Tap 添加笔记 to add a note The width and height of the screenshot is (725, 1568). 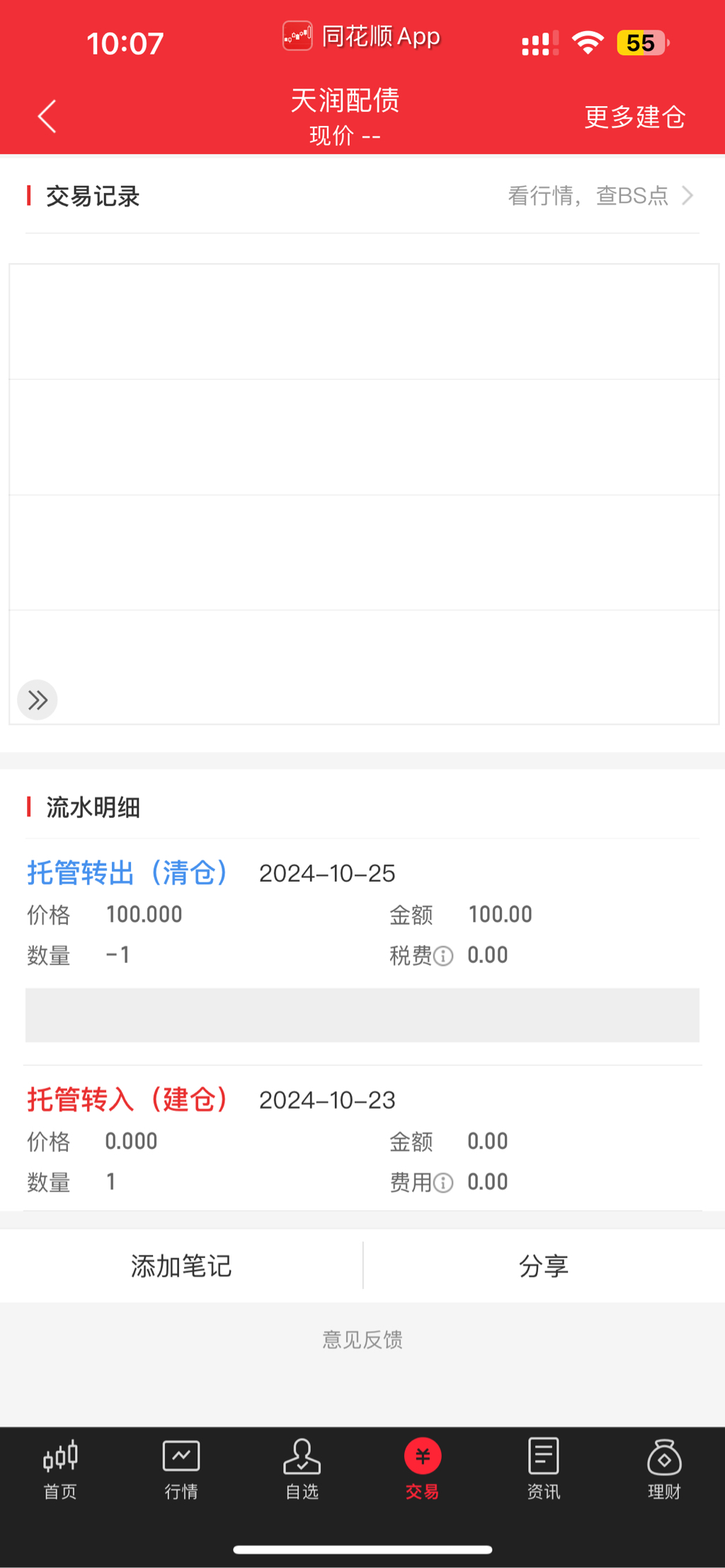181,1266
